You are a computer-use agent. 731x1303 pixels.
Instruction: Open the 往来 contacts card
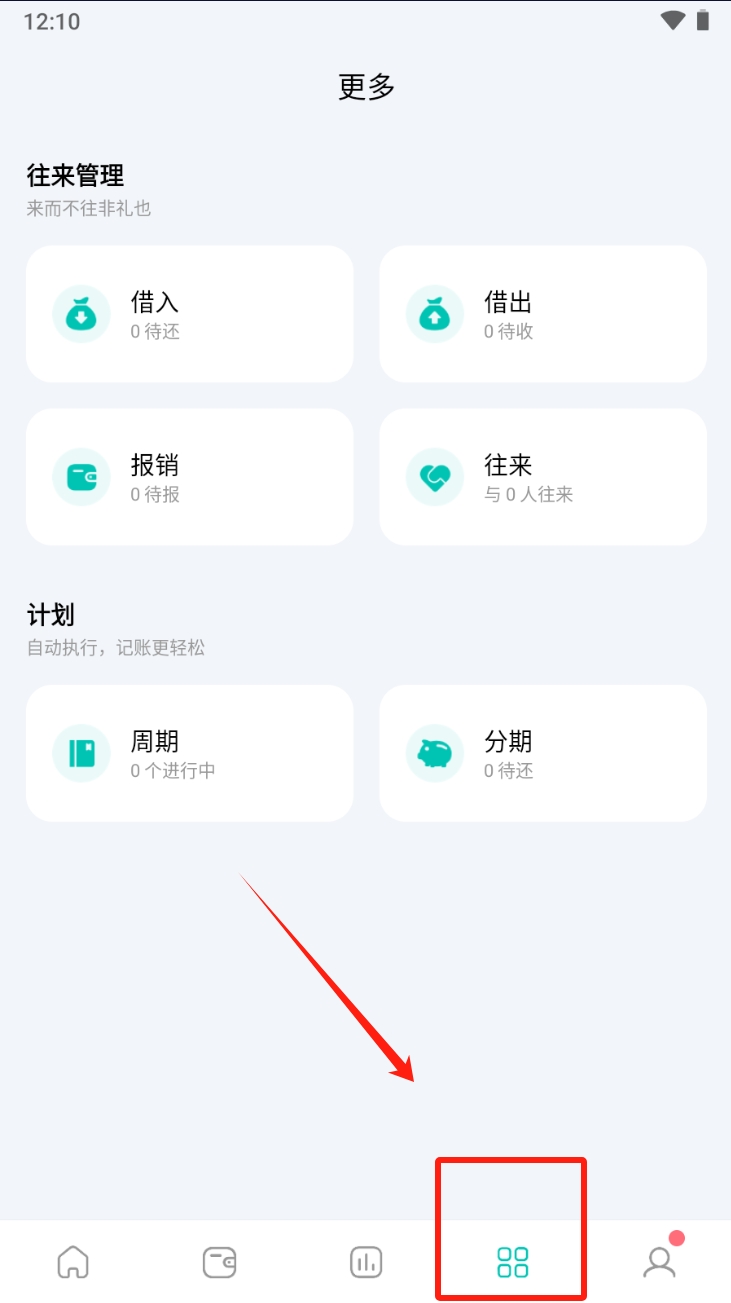click(x=543, y=477)
